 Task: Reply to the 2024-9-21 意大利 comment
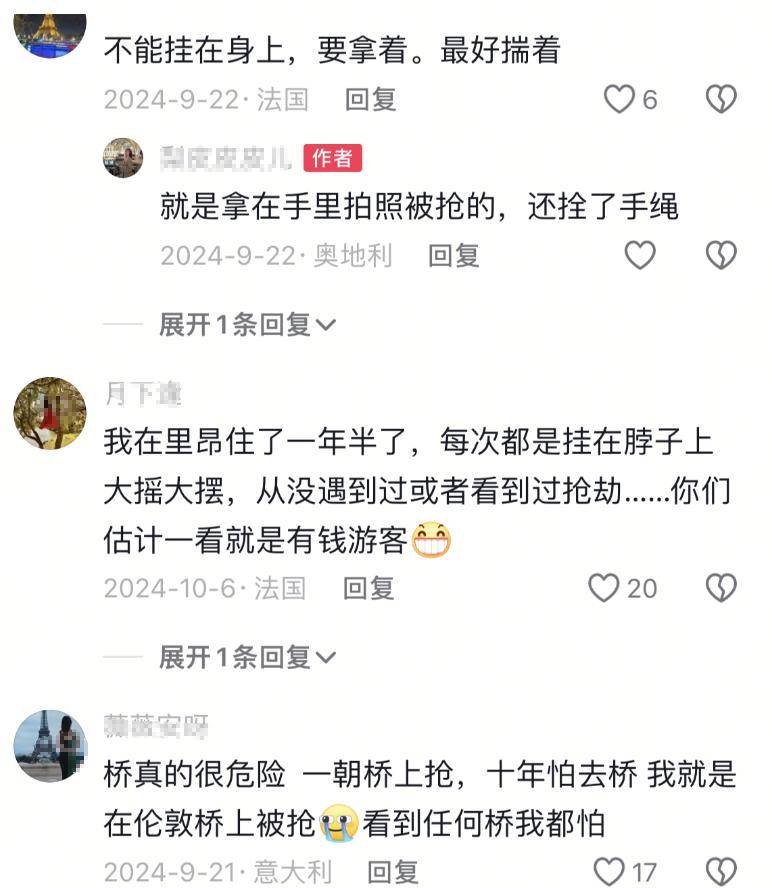coord(393,871)
